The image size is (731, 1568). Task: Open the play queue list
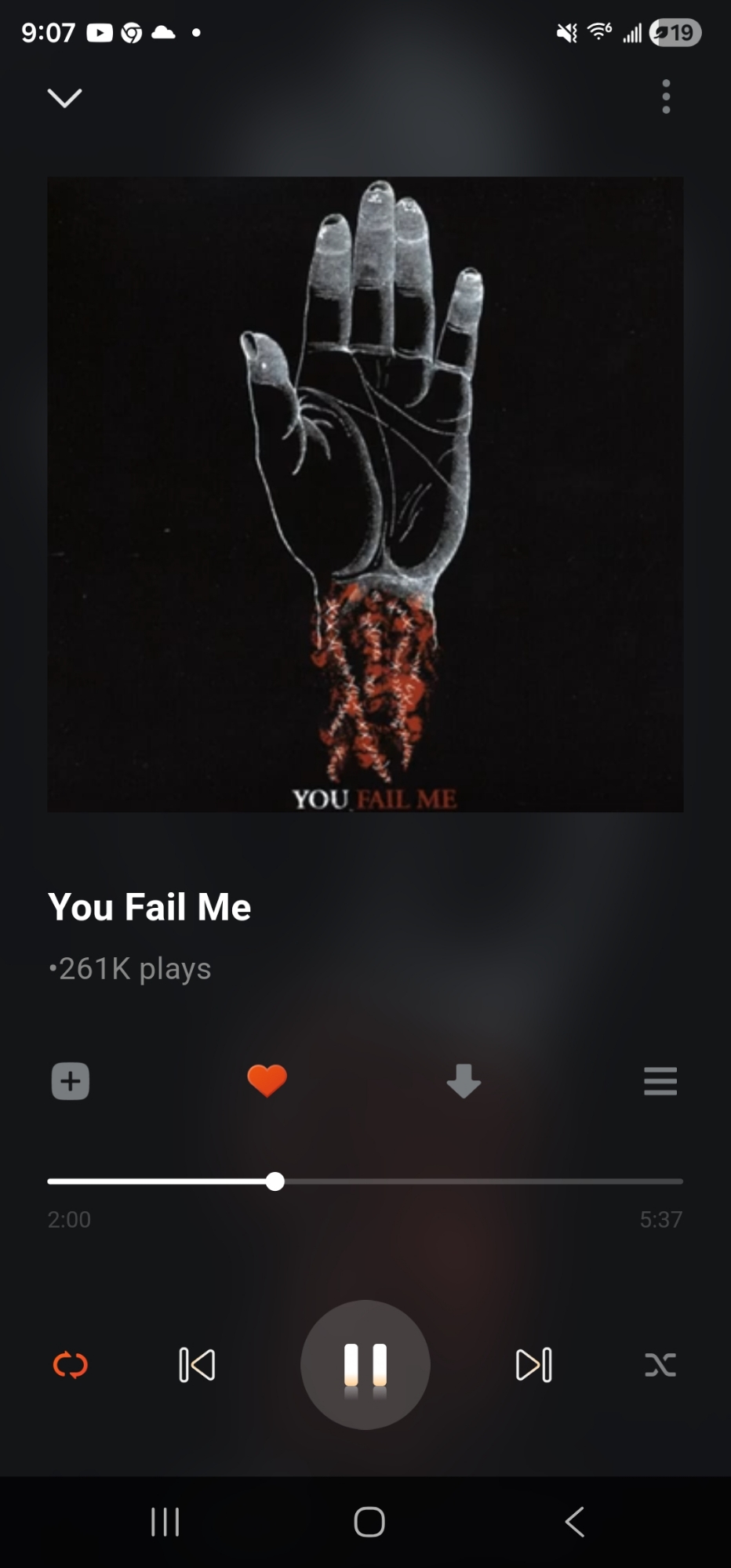(660, 1081)
